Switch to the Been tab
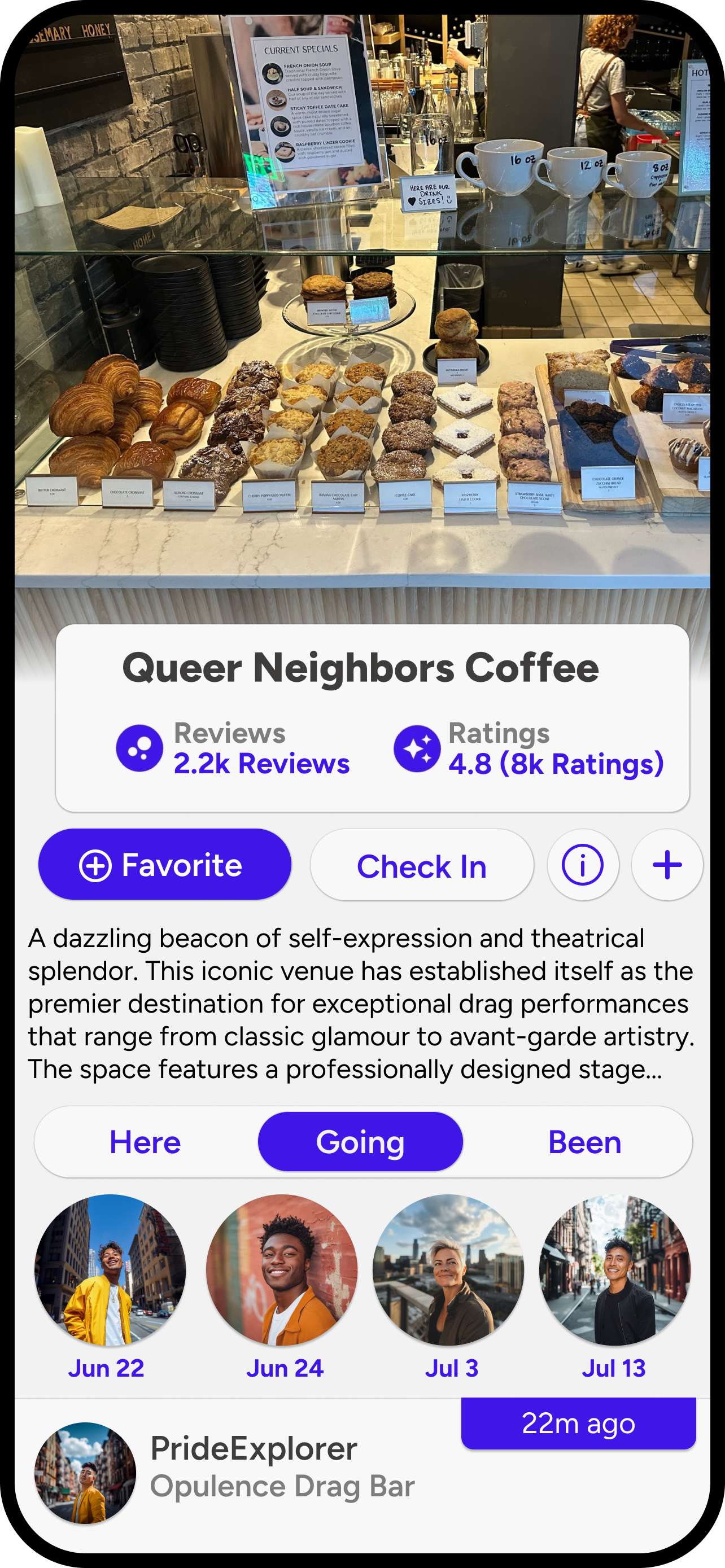The image size is (725, 1568). [584, 1142]
